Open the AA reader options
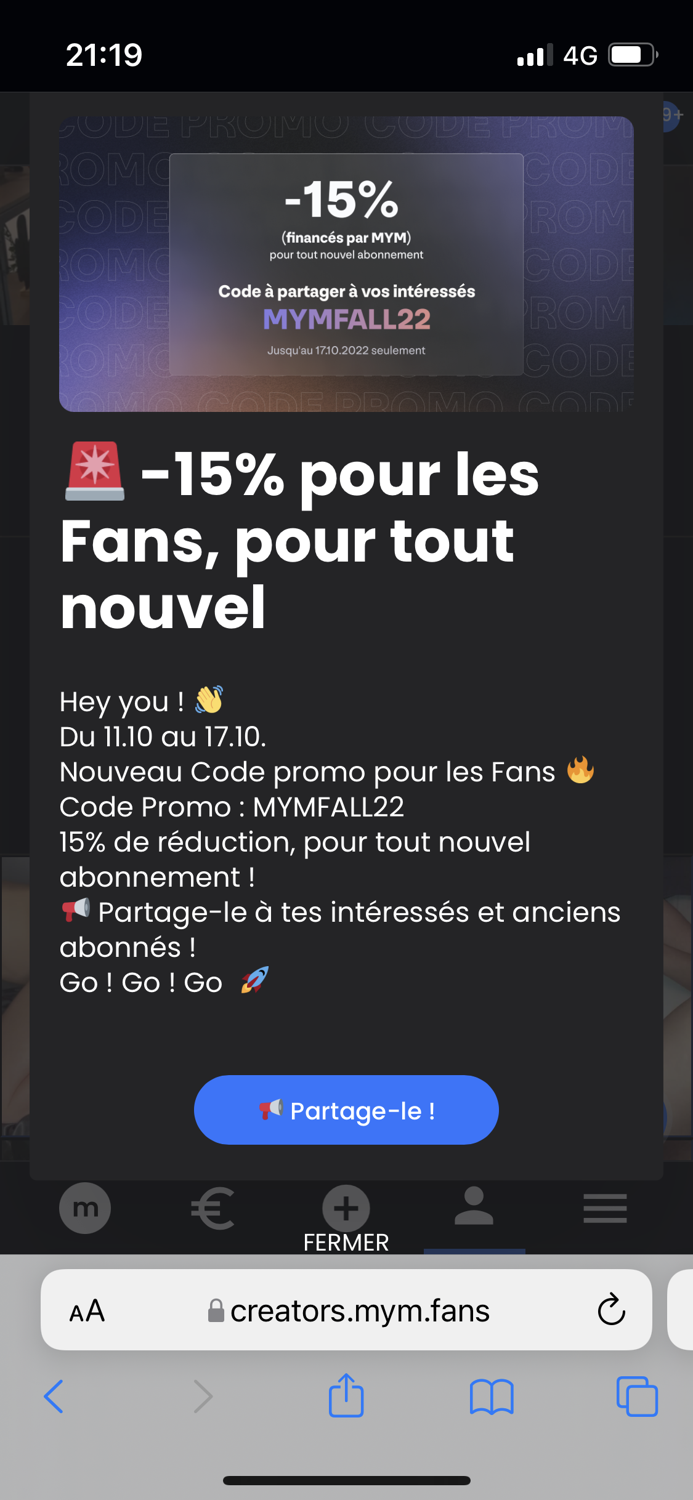This screenshot has width=693, height=1500. tap(87, 1312)
